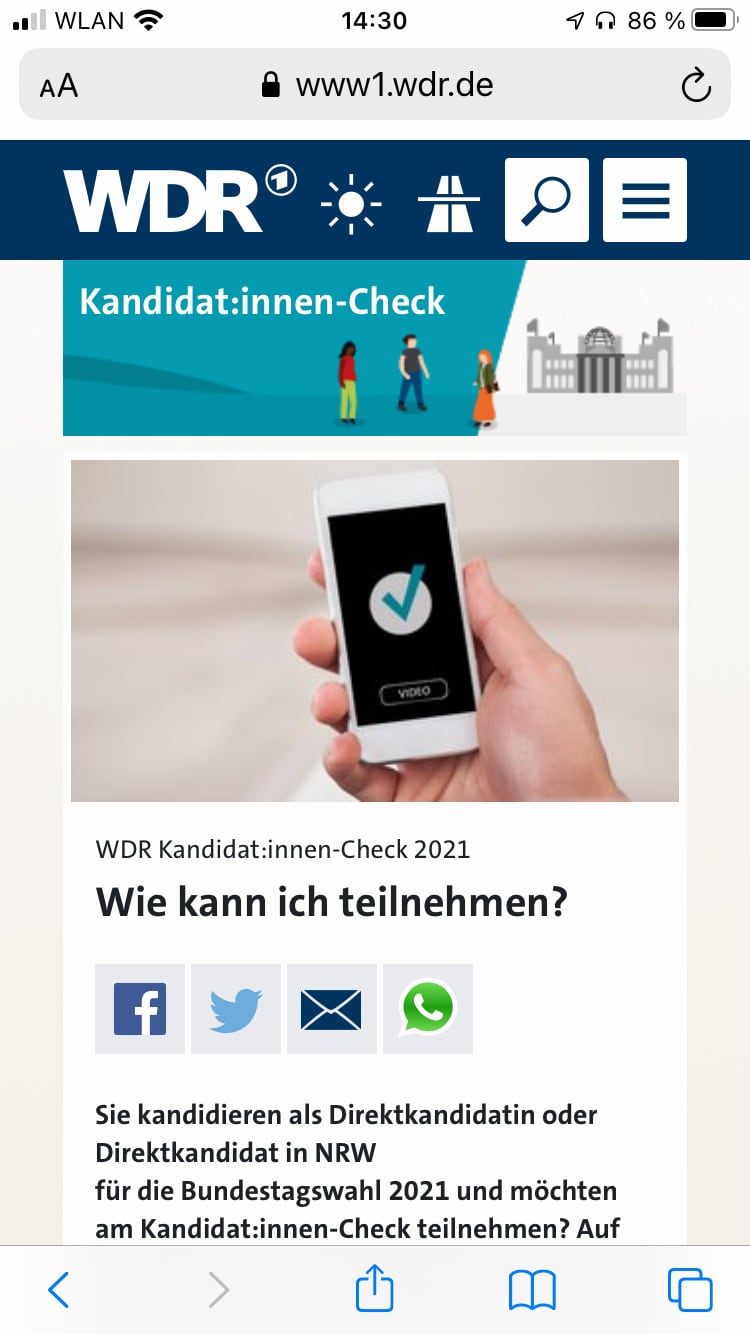Open the WDR site search
Viewport: 750px width, 1334px height.
point(546,200)
